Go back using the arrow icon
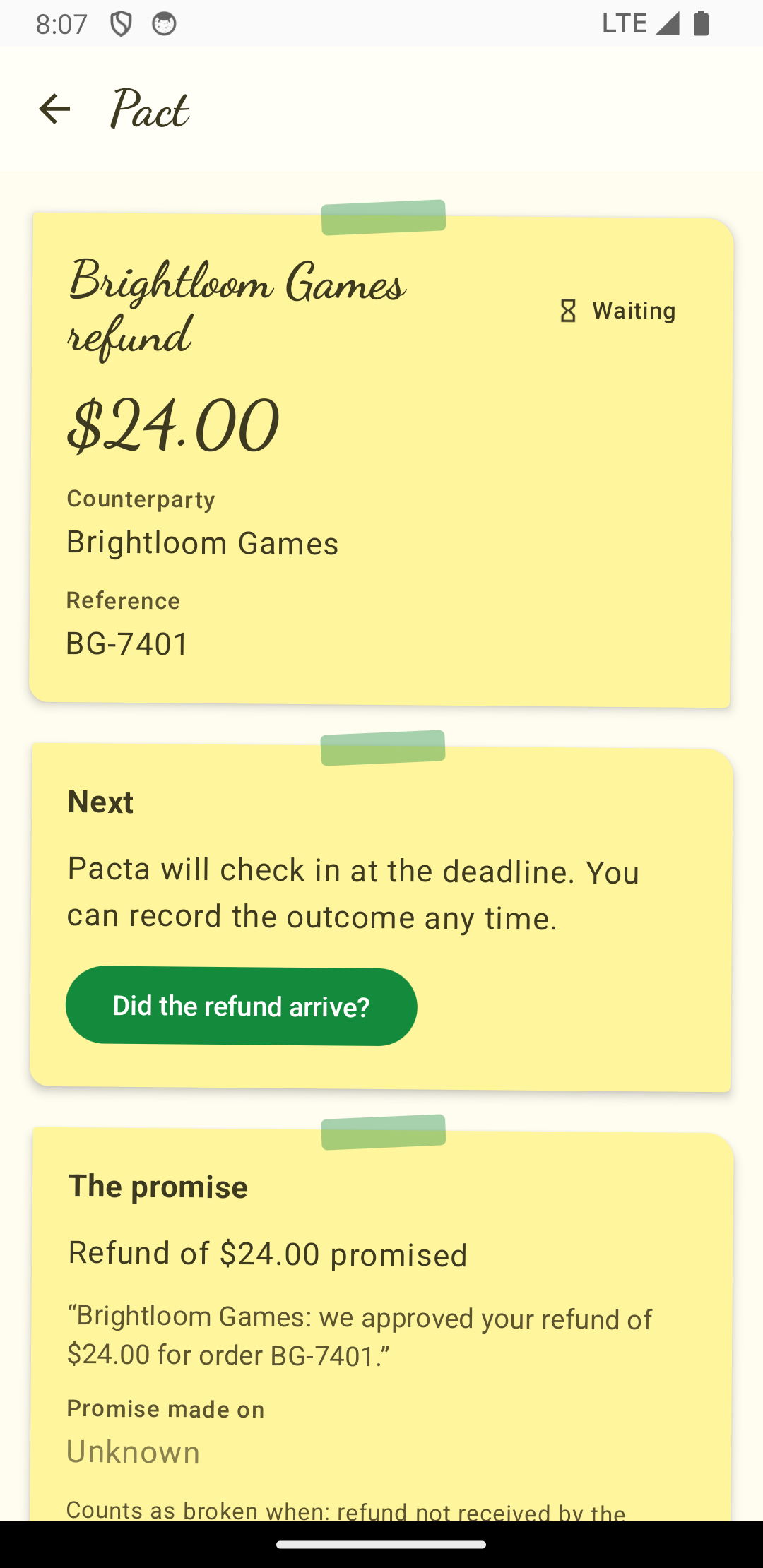The height and width of the screenshot is (1568, 763). (x=54, y=109)
